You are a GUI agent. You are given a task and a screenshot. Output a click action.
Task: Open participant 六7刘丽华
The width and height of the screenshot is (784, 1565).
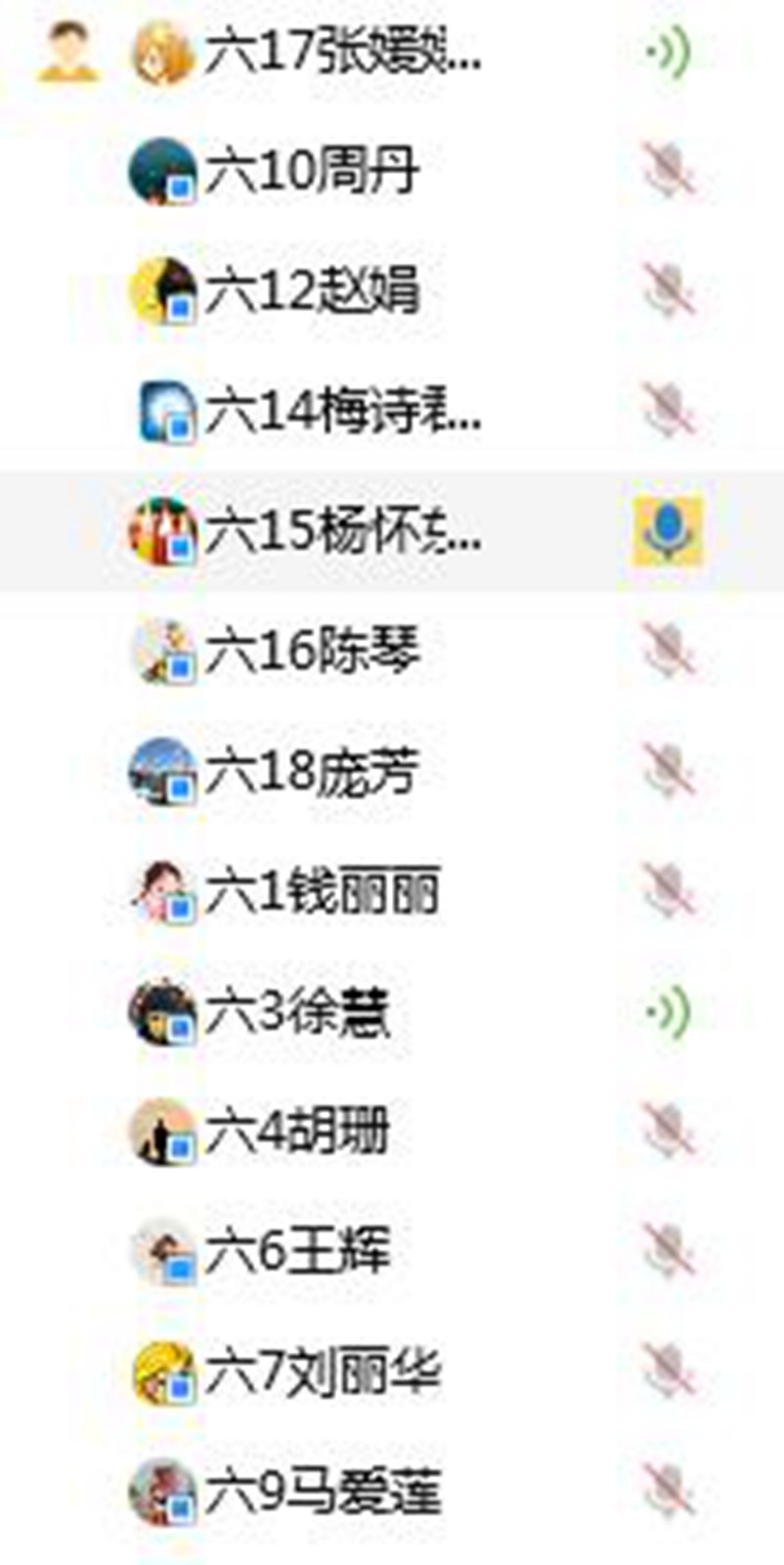click(x=321, y=1371)
